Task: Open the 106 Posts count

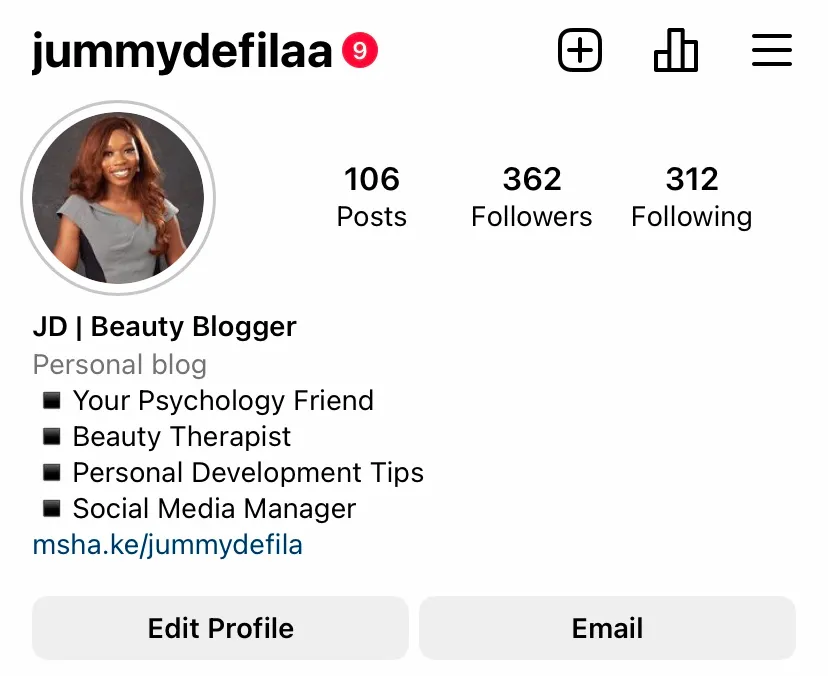Action: pyautogui.click(x=372, y=196)
